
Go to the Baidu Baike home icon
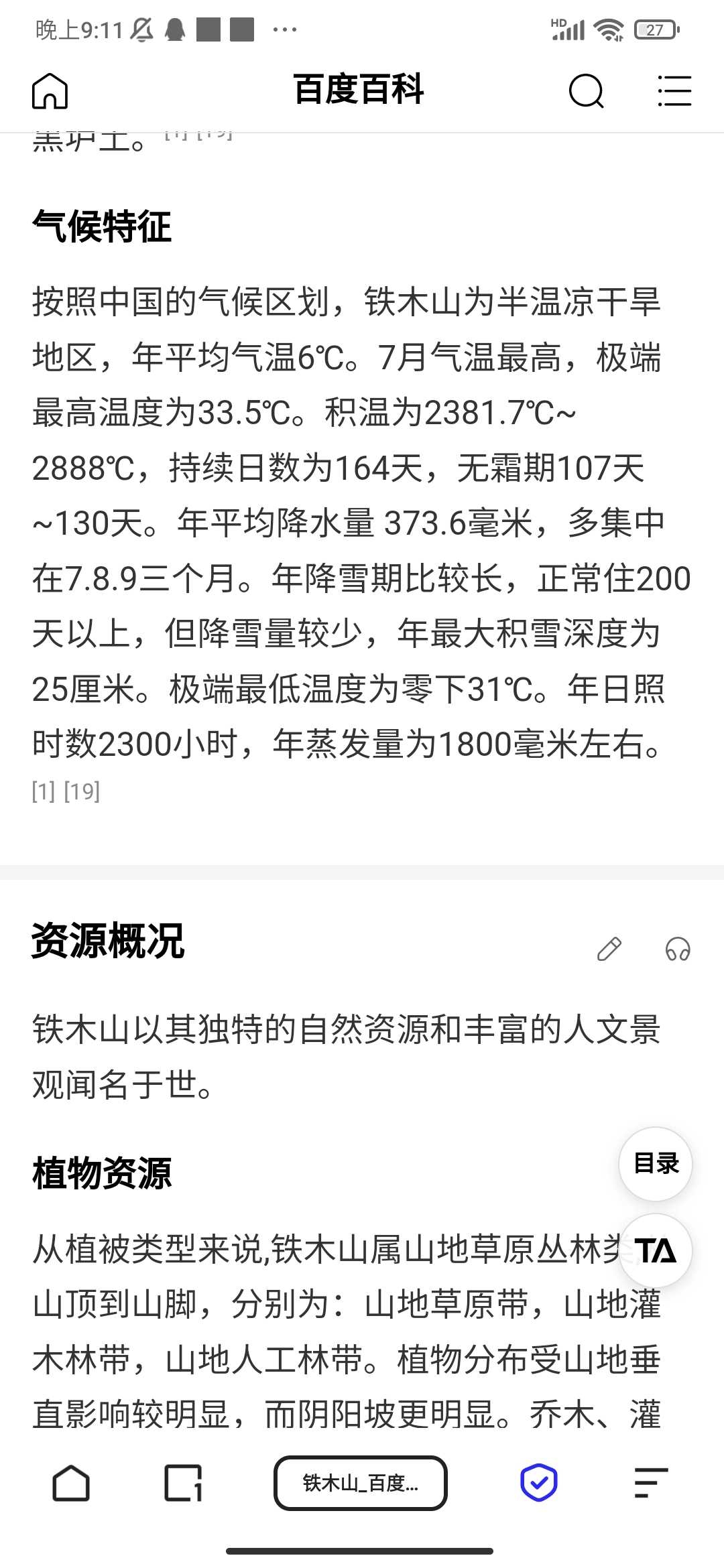click(50, 90)
